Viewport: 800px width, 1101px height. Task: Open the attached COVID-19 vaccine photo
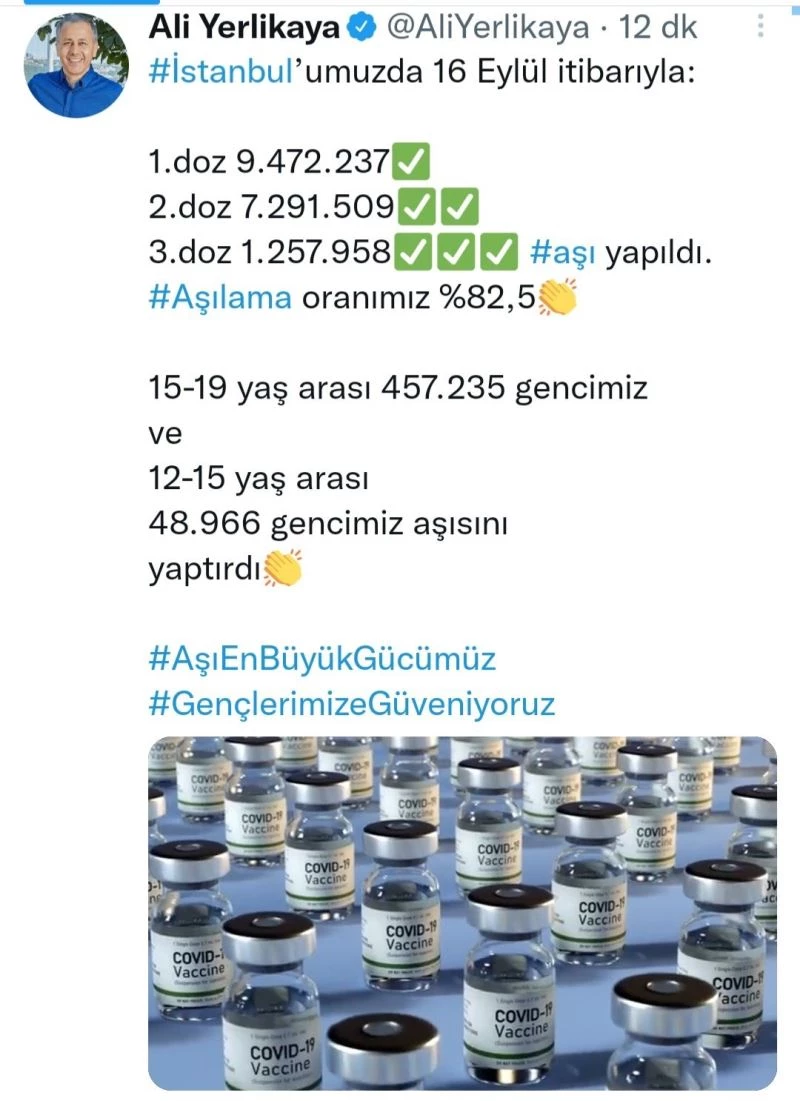tap(462, 912)
